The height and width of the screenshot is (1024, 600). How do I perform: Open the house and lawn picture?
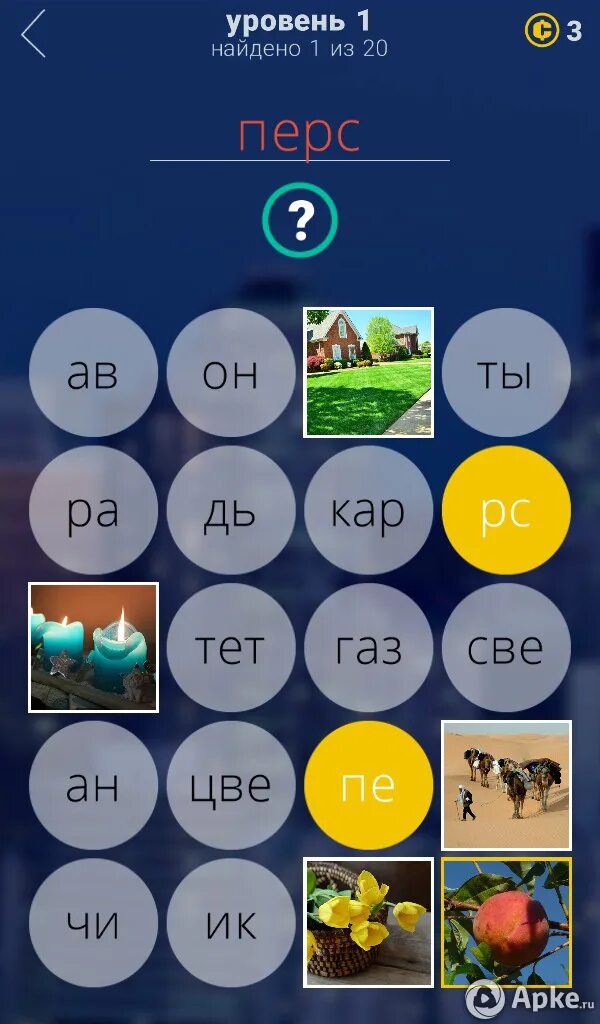[369, 372]
